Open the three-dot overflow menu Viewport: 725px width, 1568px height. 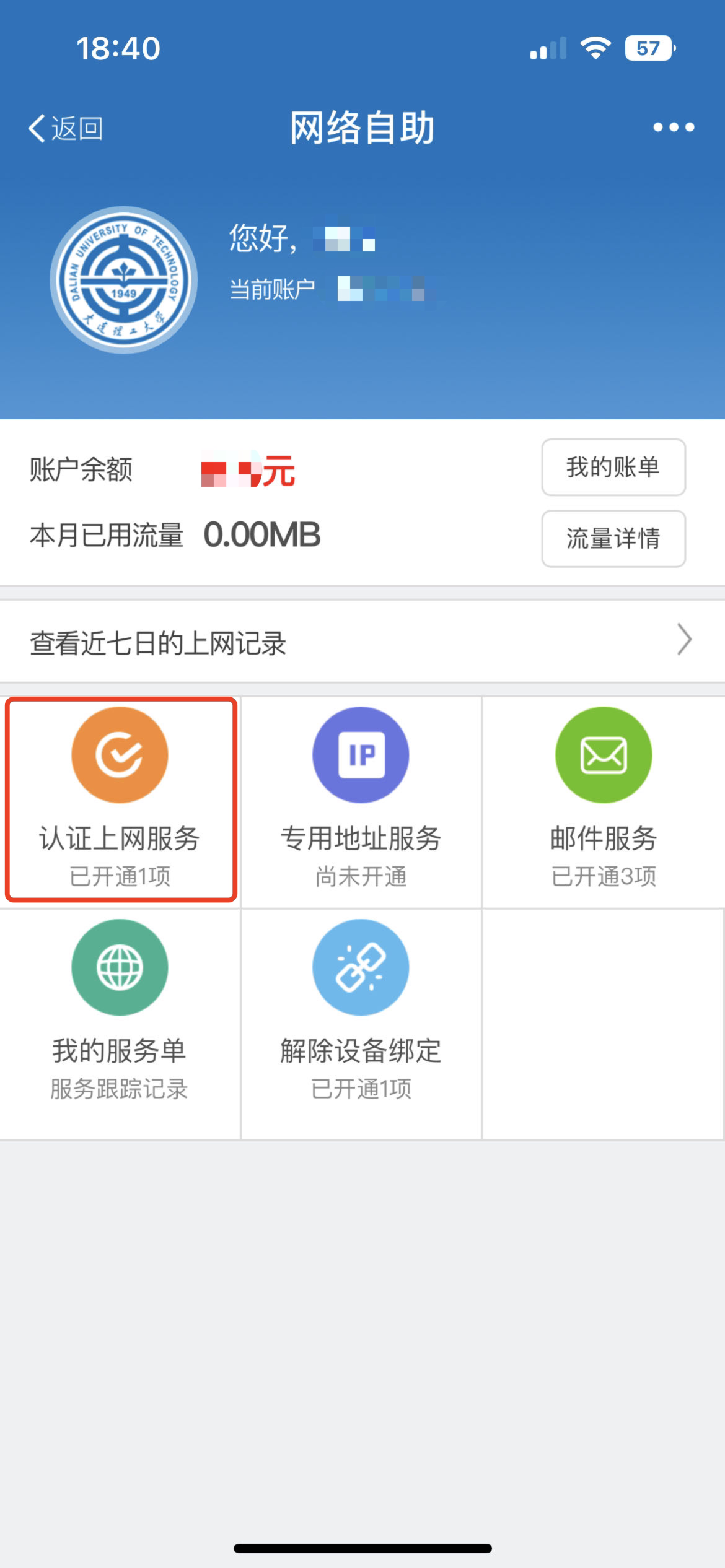674,128
